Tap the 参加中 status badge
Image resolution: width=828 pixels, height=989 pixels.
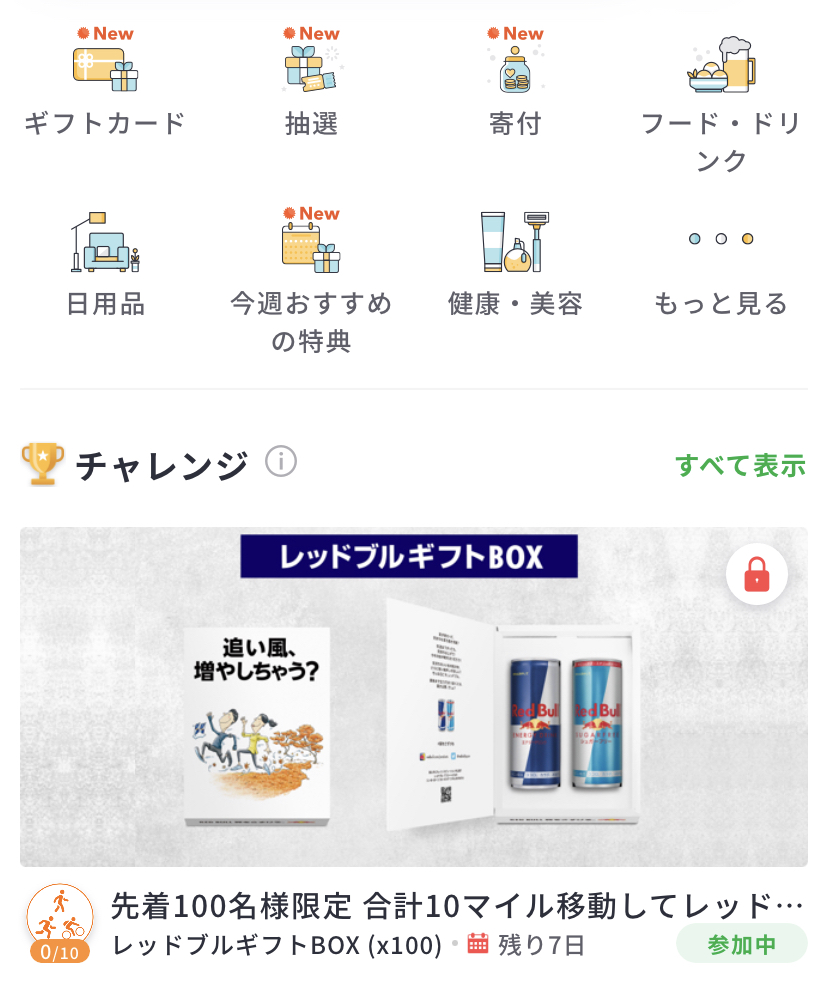pyautogui.click(x=741, y=944)
